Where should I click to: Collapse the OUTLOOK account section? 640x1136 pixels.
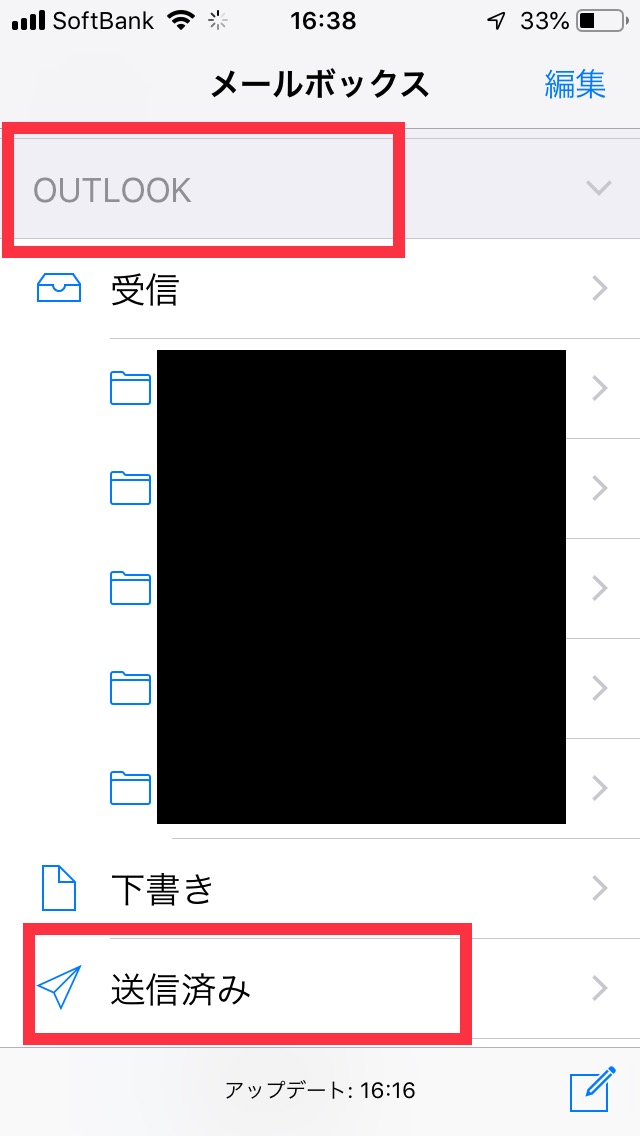(x=598, y=188)
